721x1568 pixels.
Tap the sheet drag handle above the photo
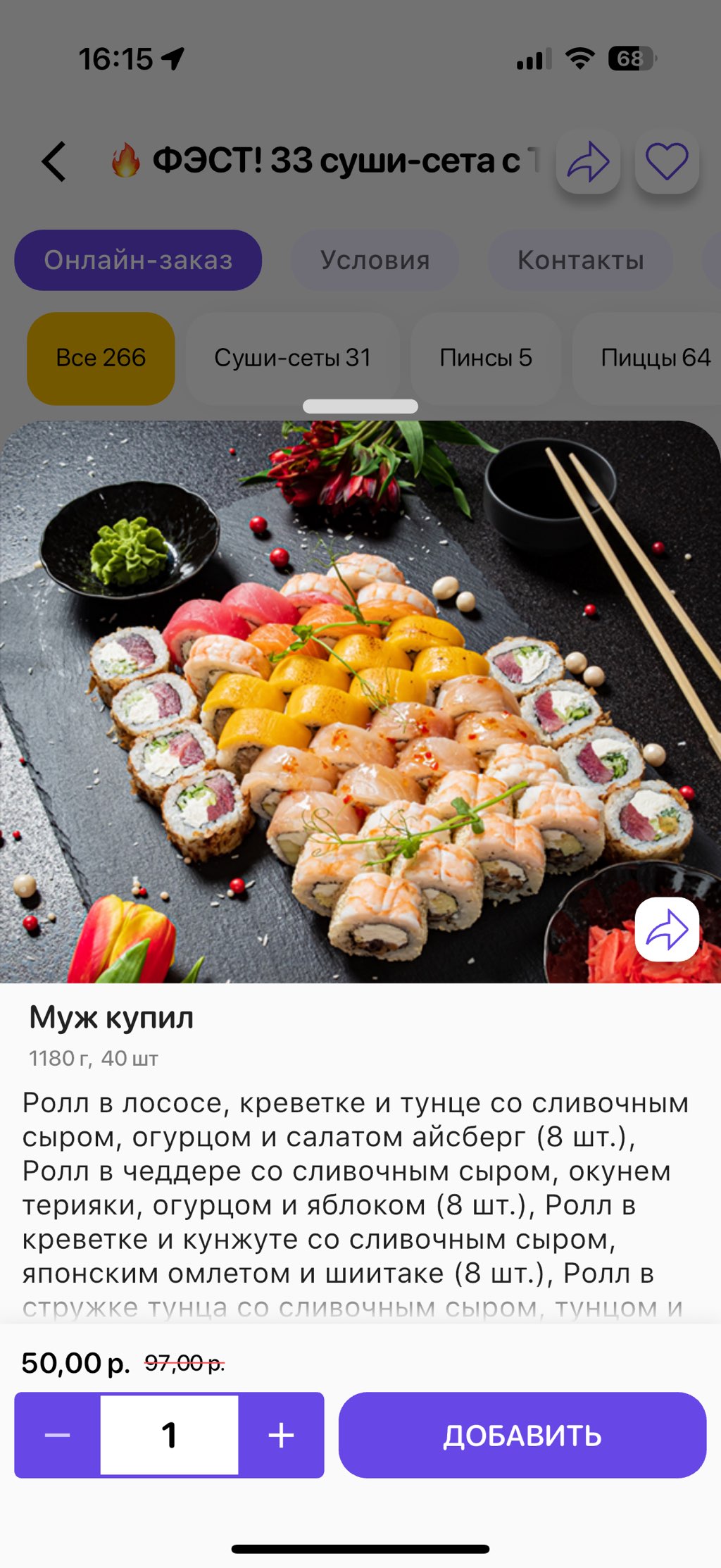pyautogui.click(x=360, y=406)
